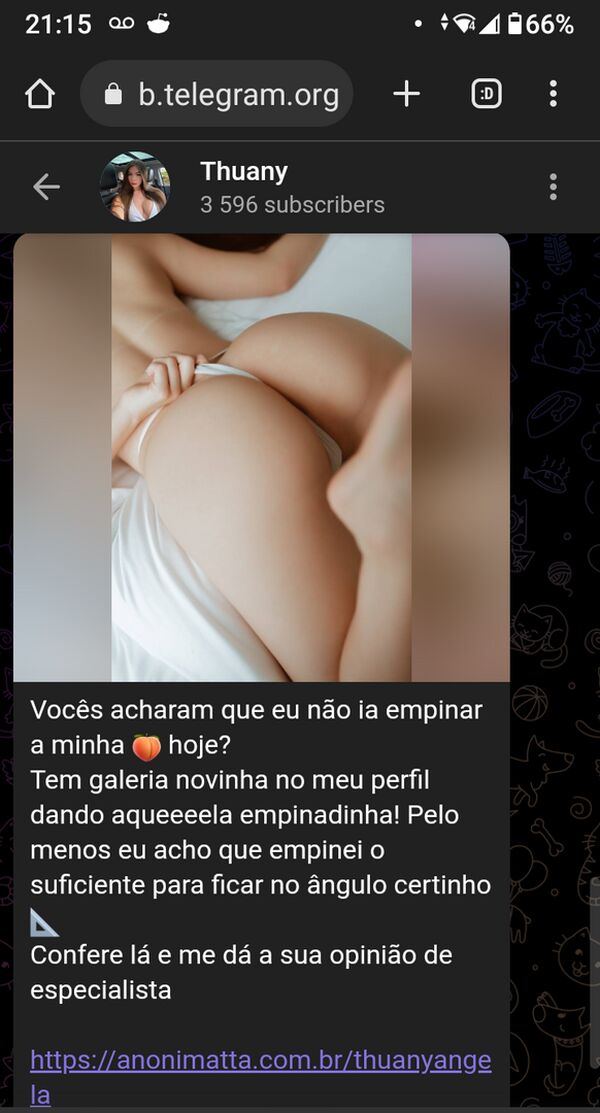
Task: Go to the browser home page
Action: coord(39,95)
